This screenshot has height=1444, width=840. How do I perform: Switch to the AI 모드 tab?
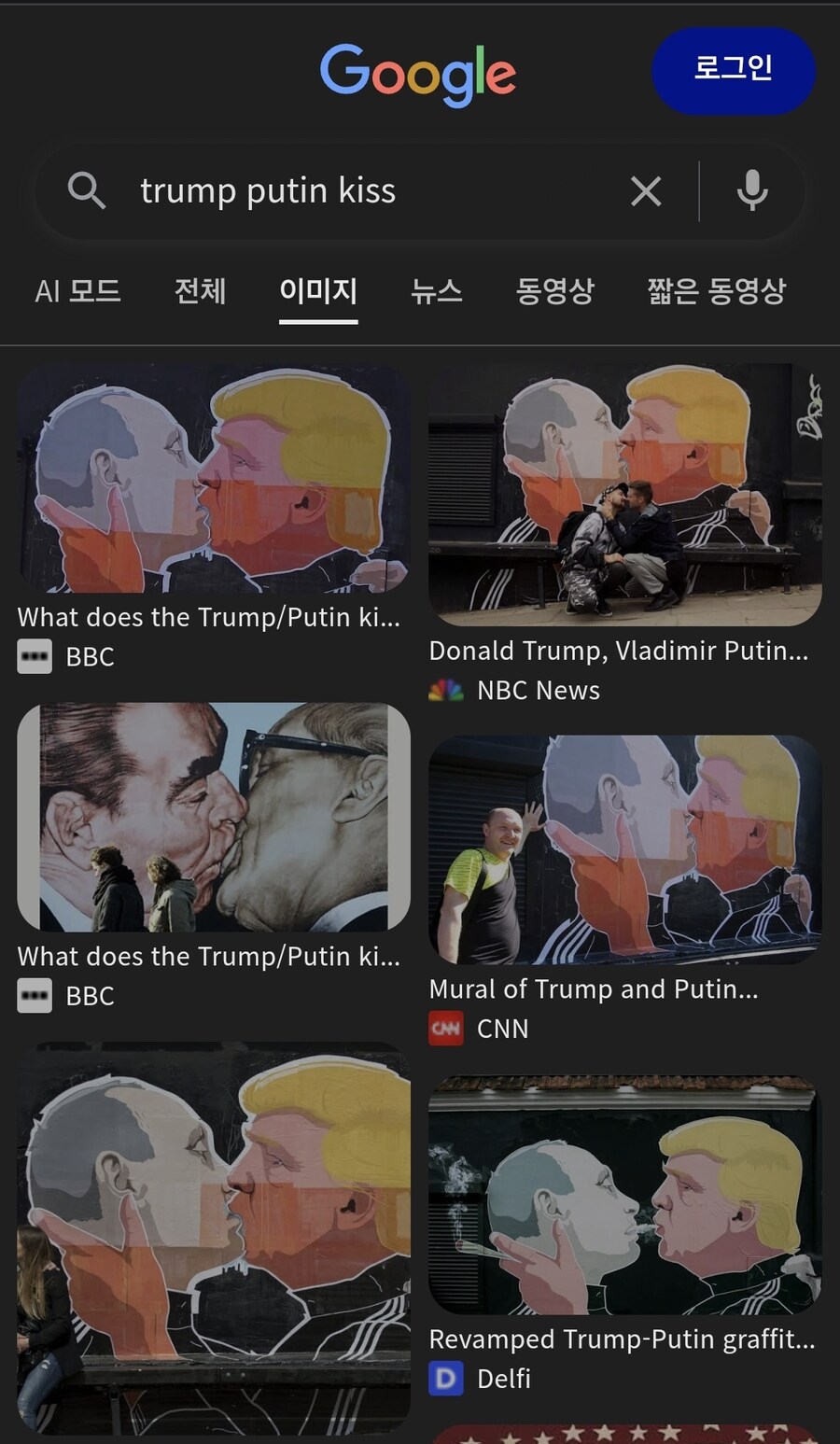[x=77, y=291]
